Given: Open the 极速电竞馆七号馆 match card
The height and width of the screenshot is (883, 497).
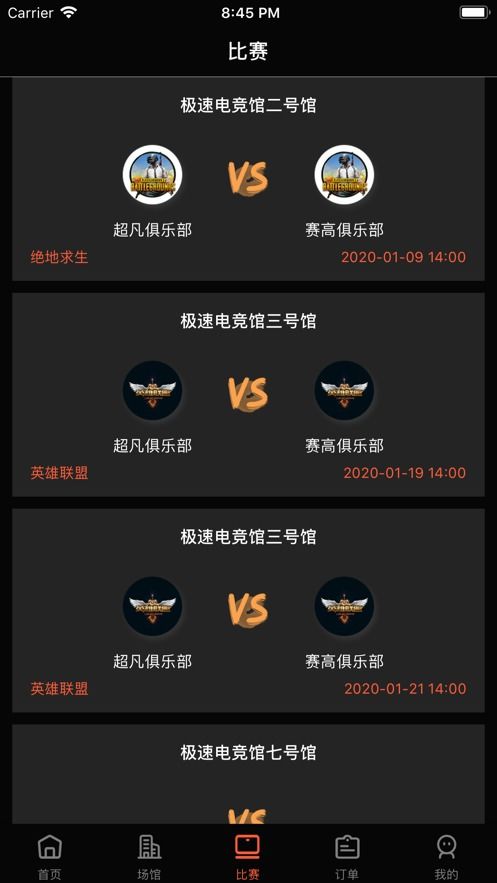Looking at the screenshot, I should point(248,774).
